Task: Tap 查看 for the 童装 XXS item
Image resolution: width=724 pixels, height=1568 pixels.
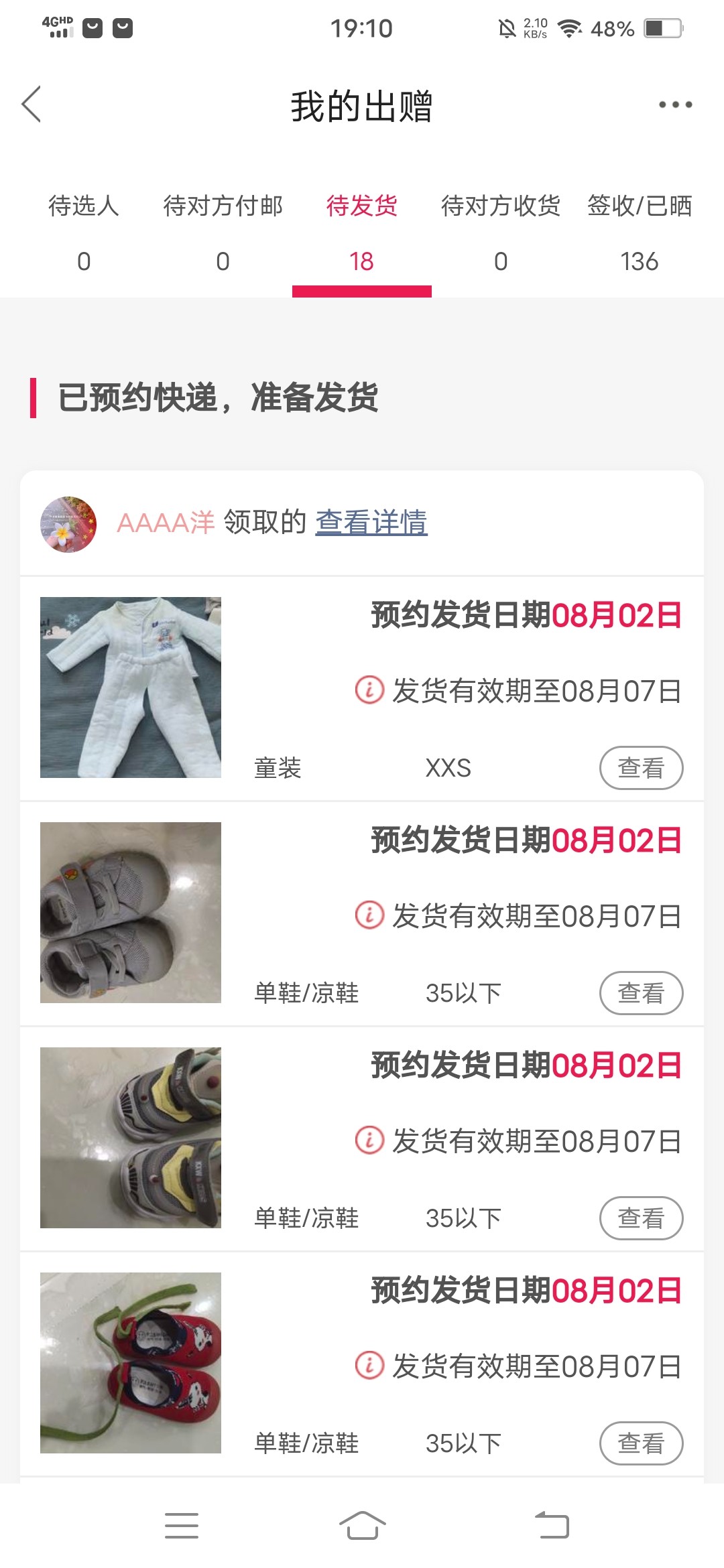Action: pos(641,768)
